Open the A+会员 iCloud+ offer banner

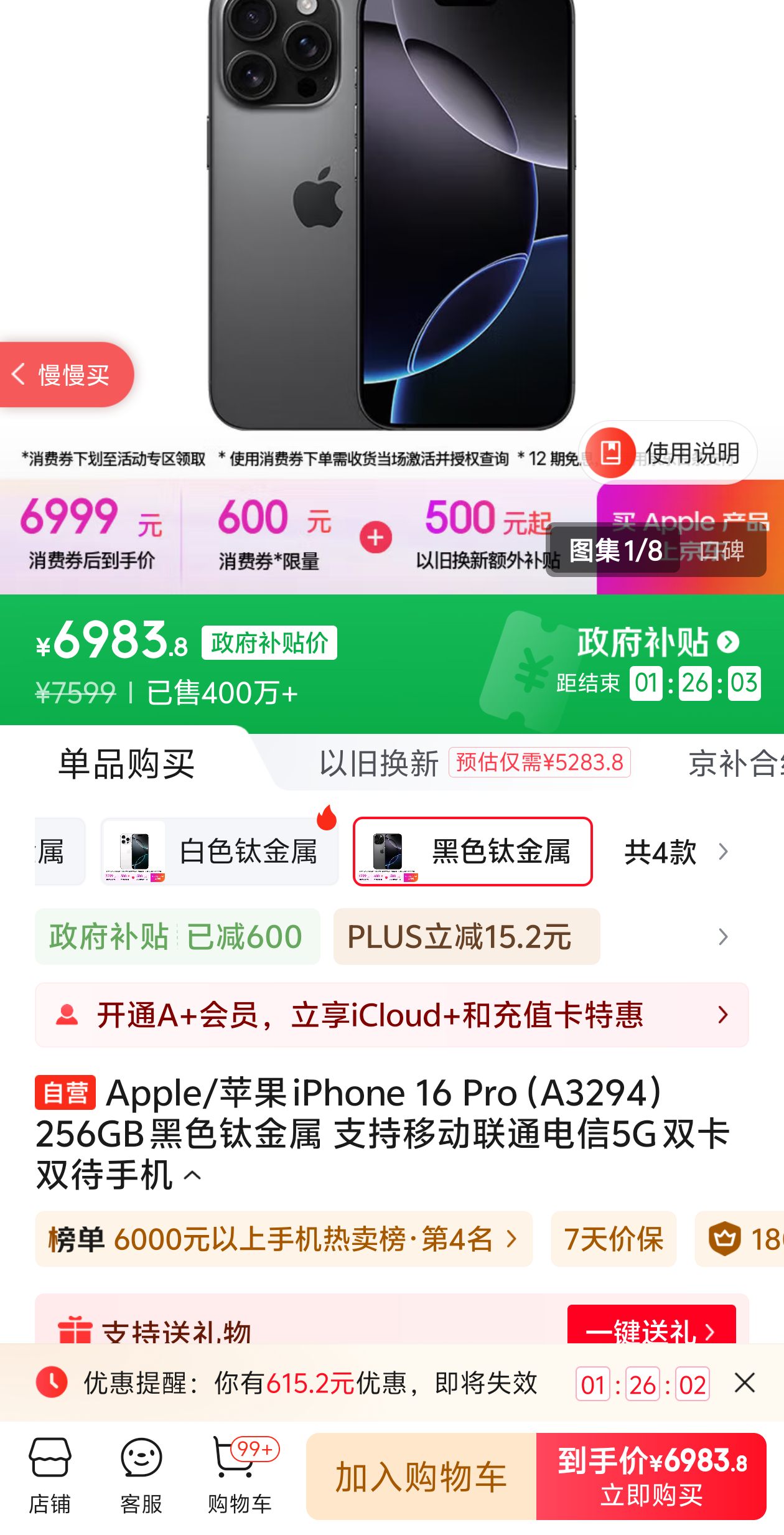point(392,1015)
